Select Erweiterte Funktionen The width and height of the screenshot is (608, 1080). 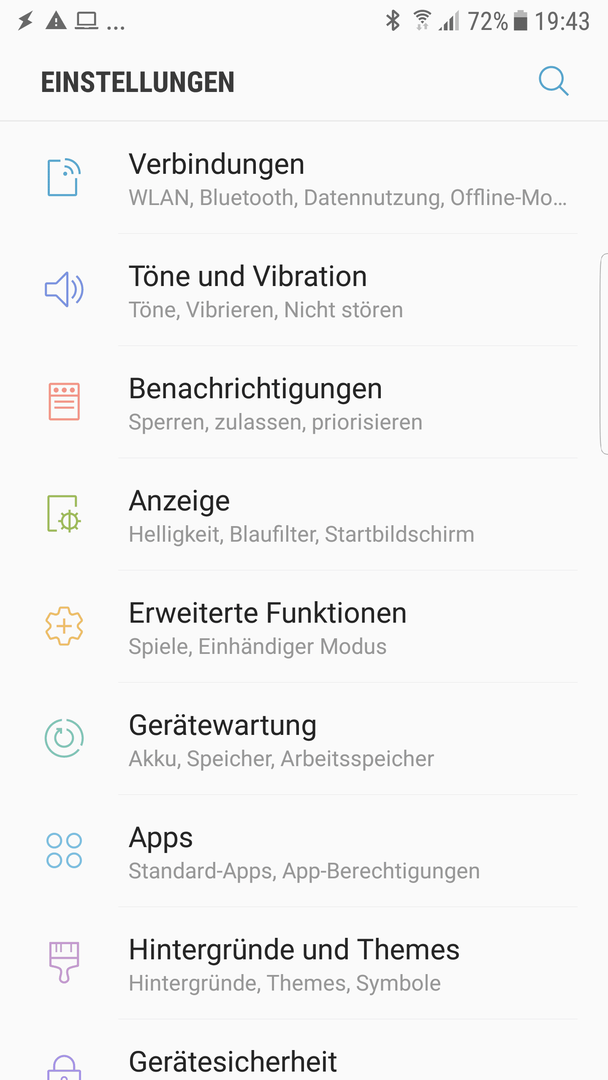click(x=304, y=627)
